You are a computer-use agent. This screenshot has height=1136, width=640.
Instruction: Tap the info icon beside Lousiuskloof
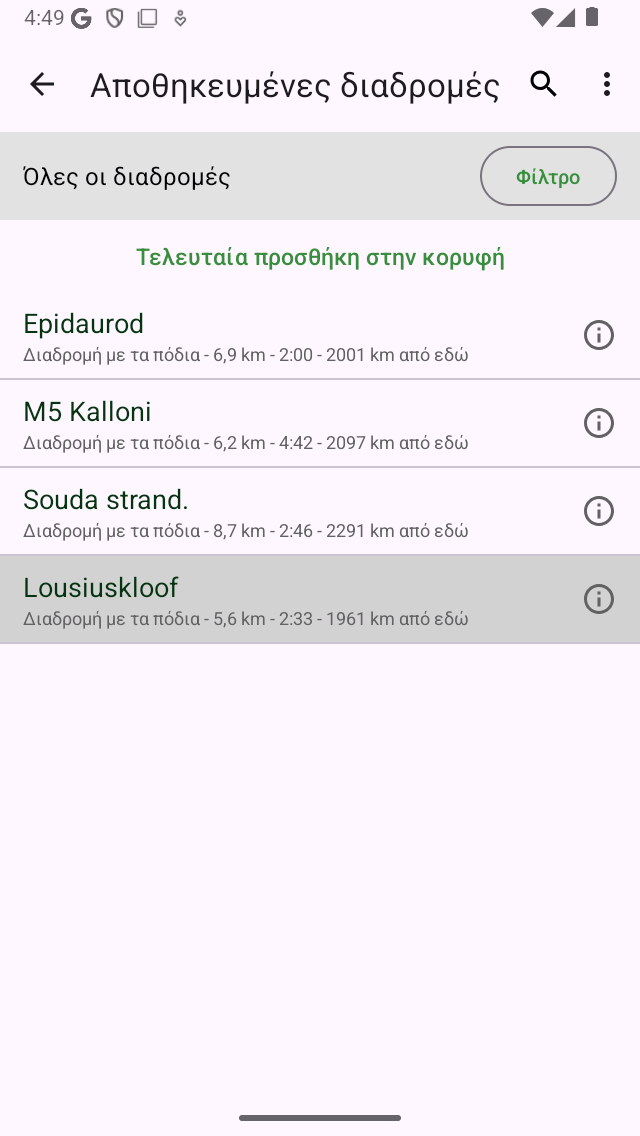pyautogui.click(x=598, y=600)
